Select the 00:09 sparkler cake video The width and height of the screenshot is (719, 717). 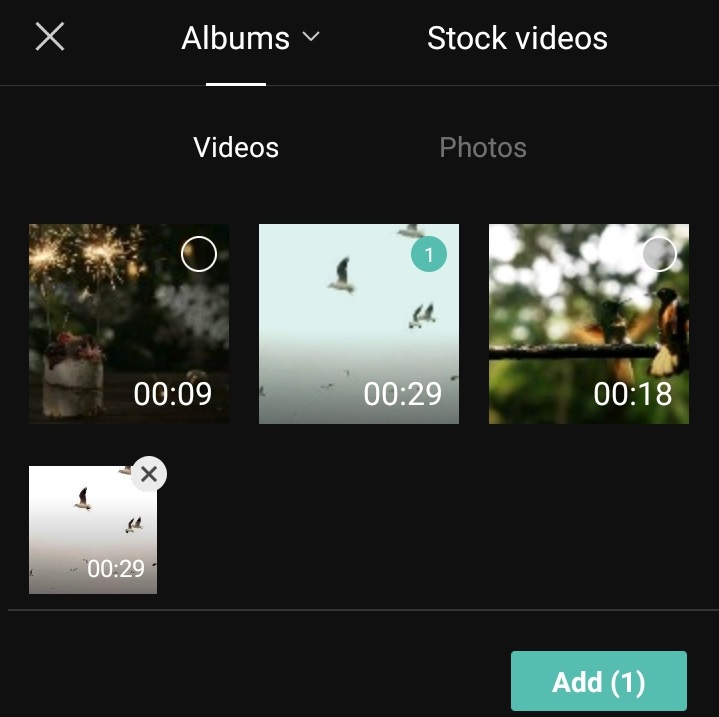198,255
